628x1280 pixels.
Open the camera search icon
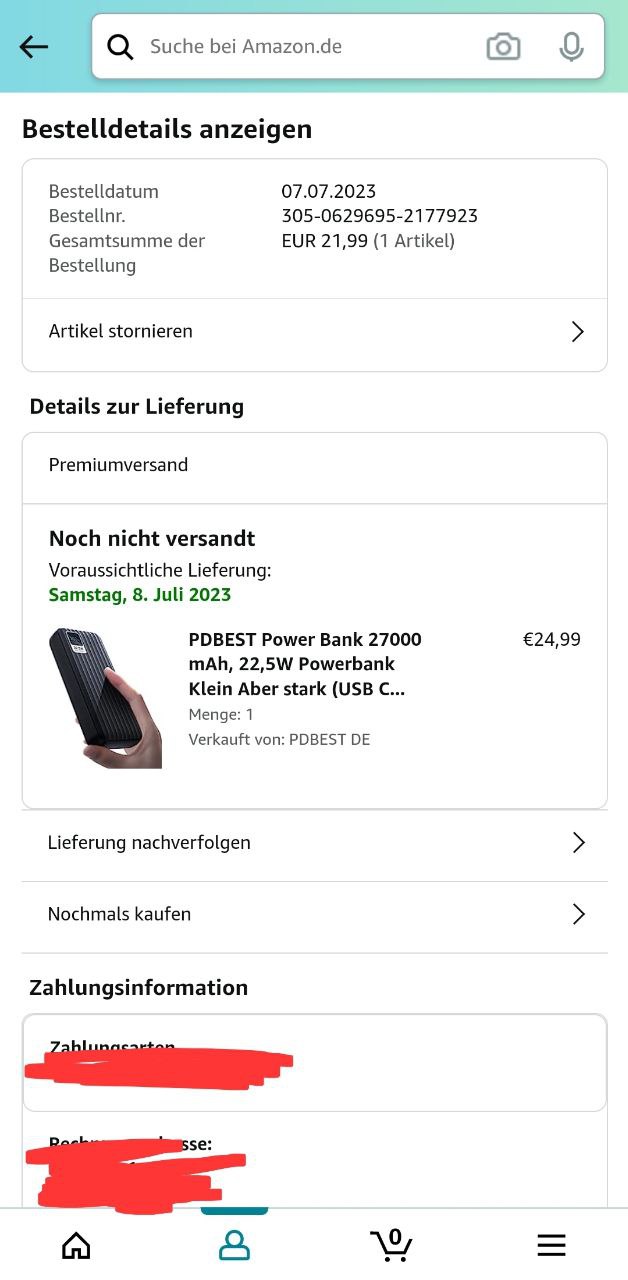pos(503,46)
